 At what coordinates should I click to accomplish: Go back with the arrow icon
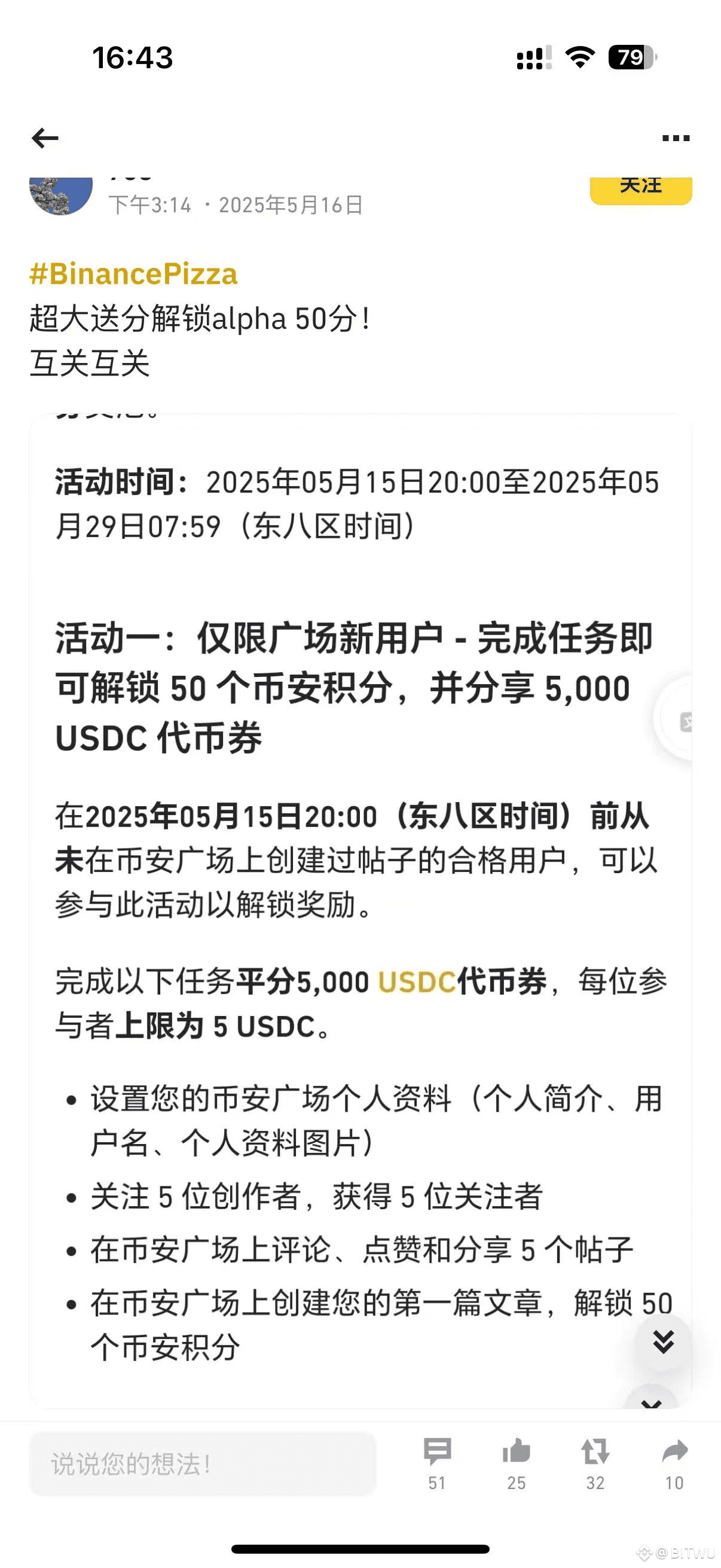[x=45, y=138]
